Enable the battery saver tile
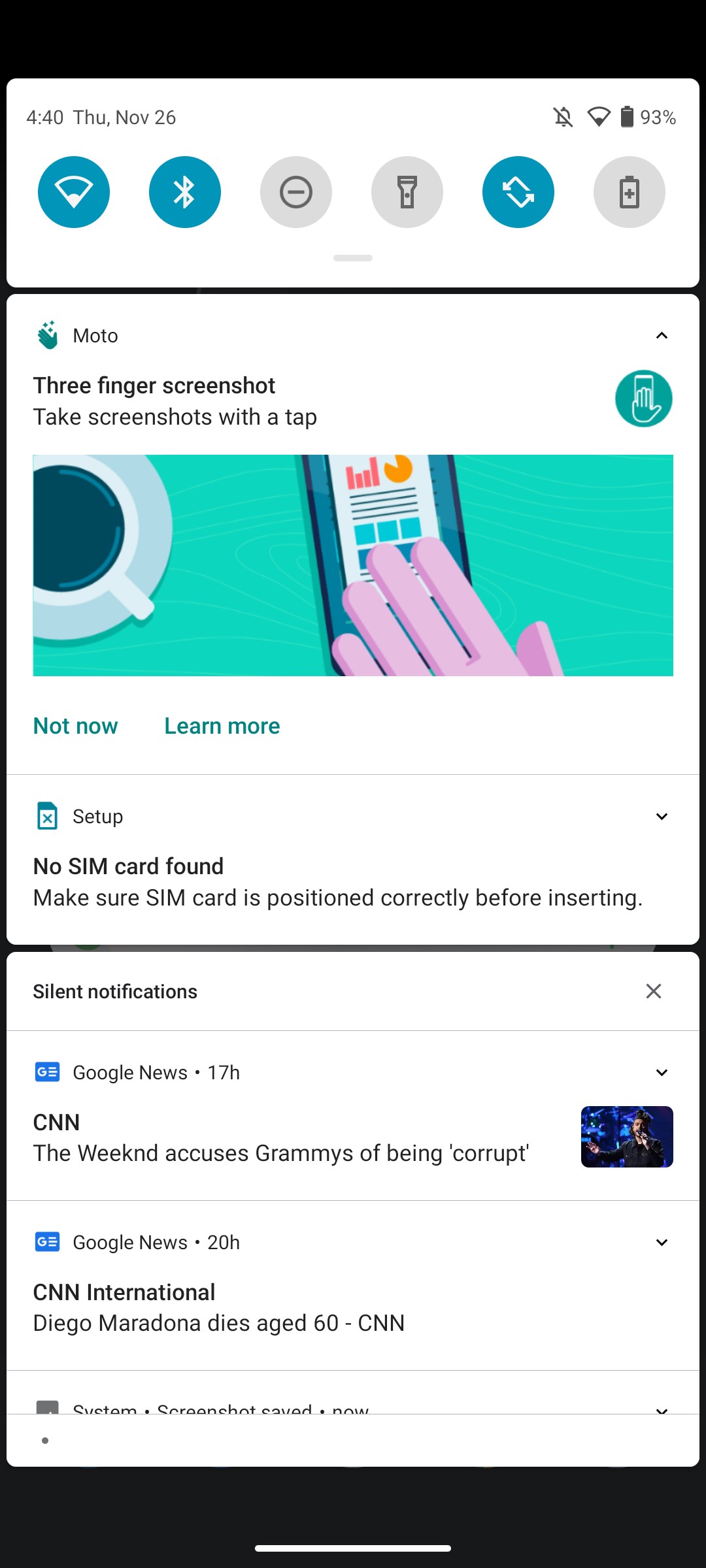 point(630,192)
